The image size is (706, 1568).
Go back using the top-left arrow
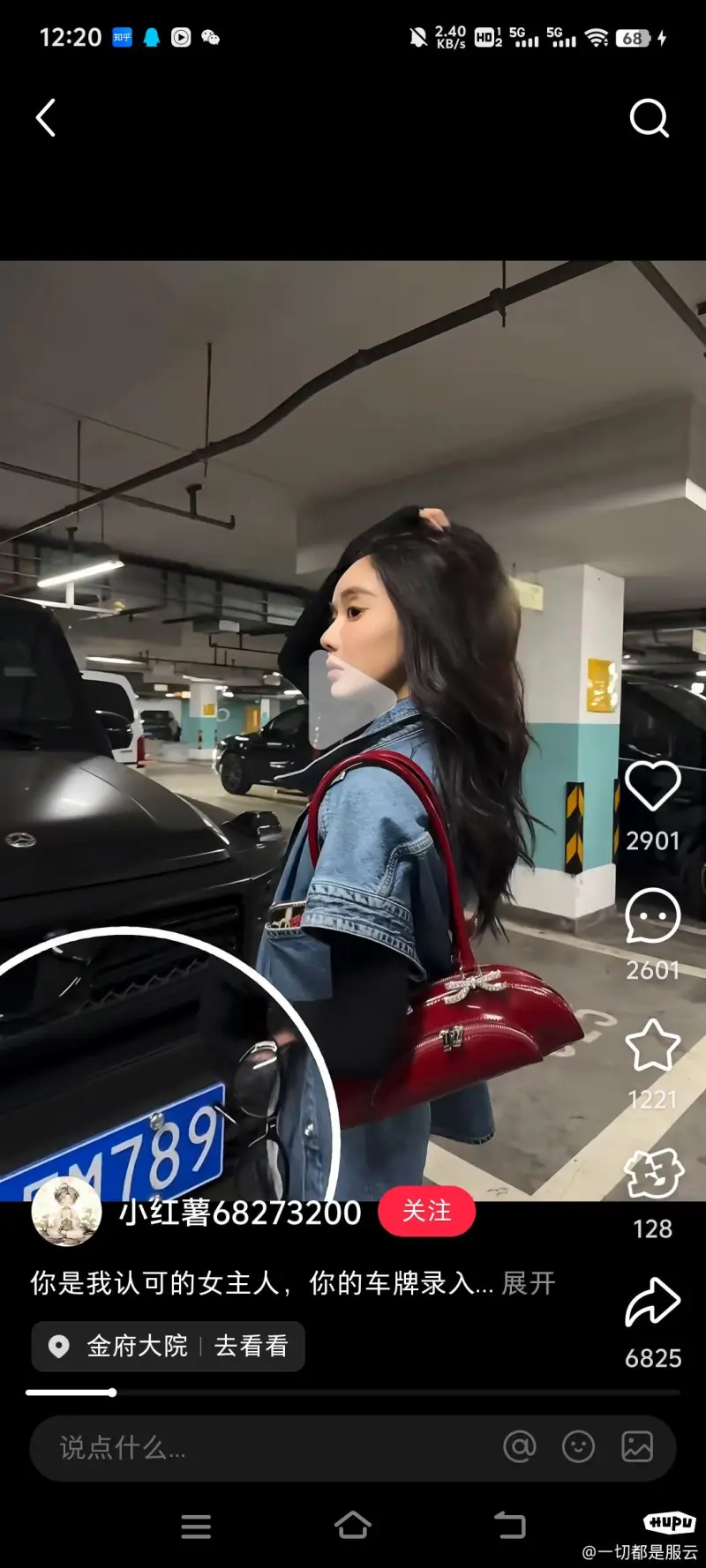(46, 118)
